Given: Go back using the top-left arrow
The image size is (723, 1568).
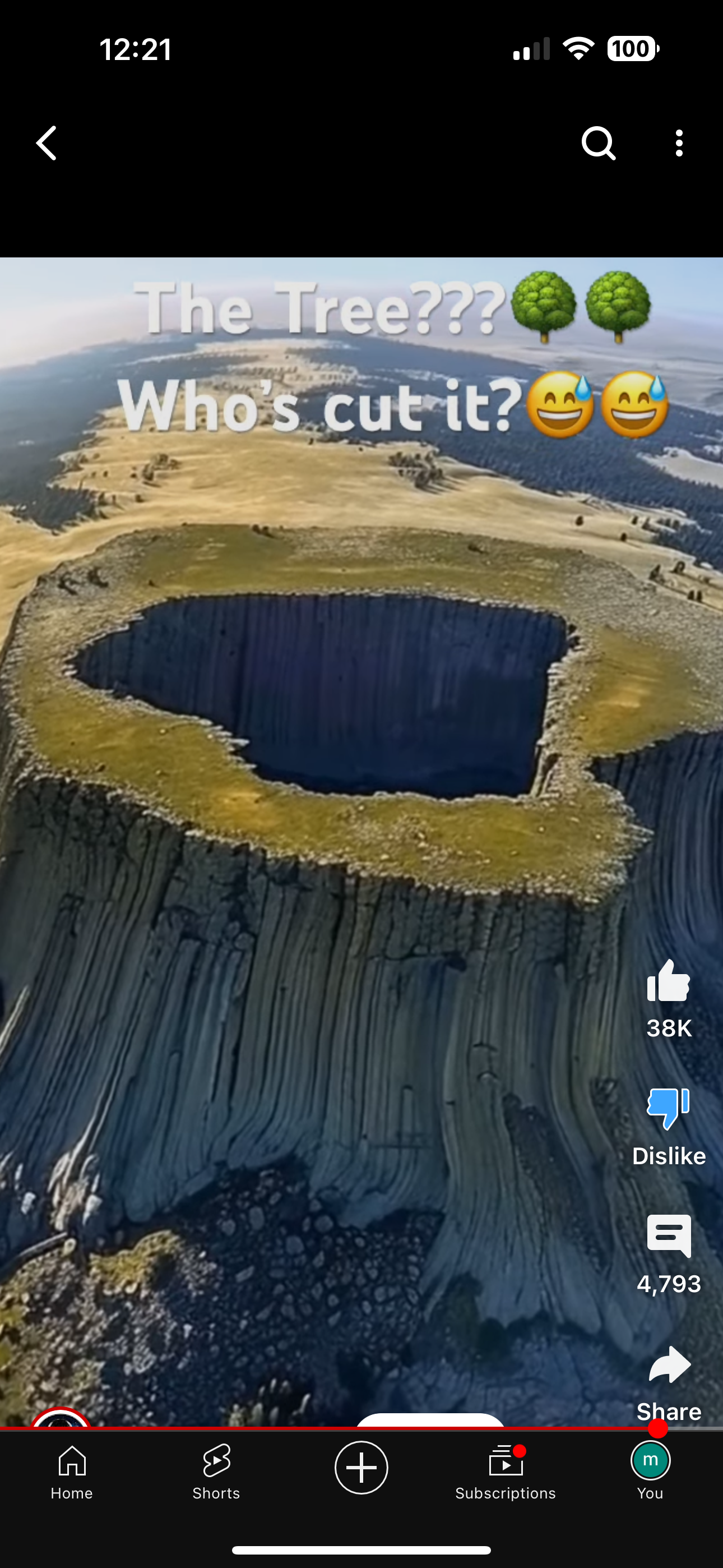Looking at the screenshot, I should pos(47,143).
